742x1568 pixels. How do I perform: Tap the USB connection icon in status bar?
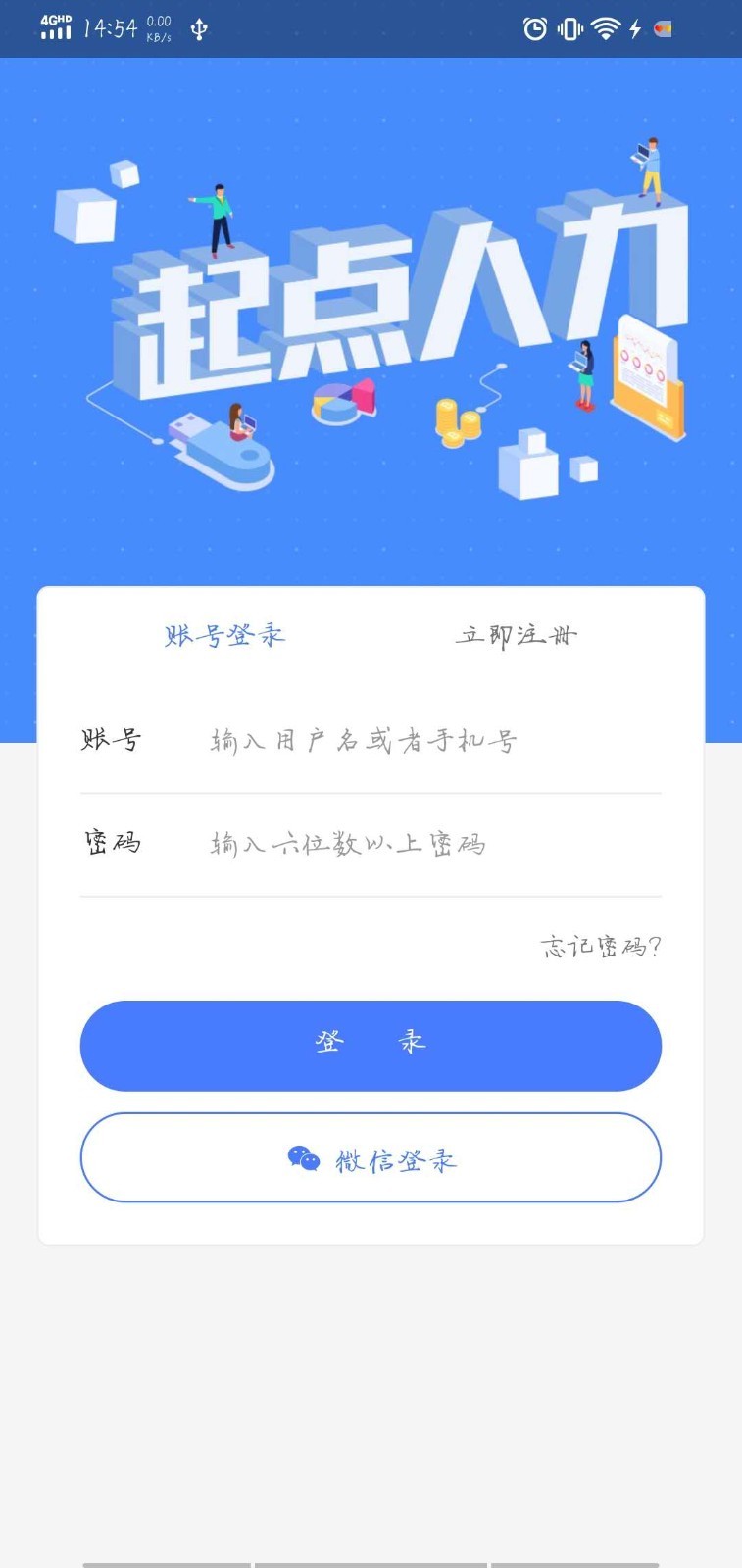[199, 29]
